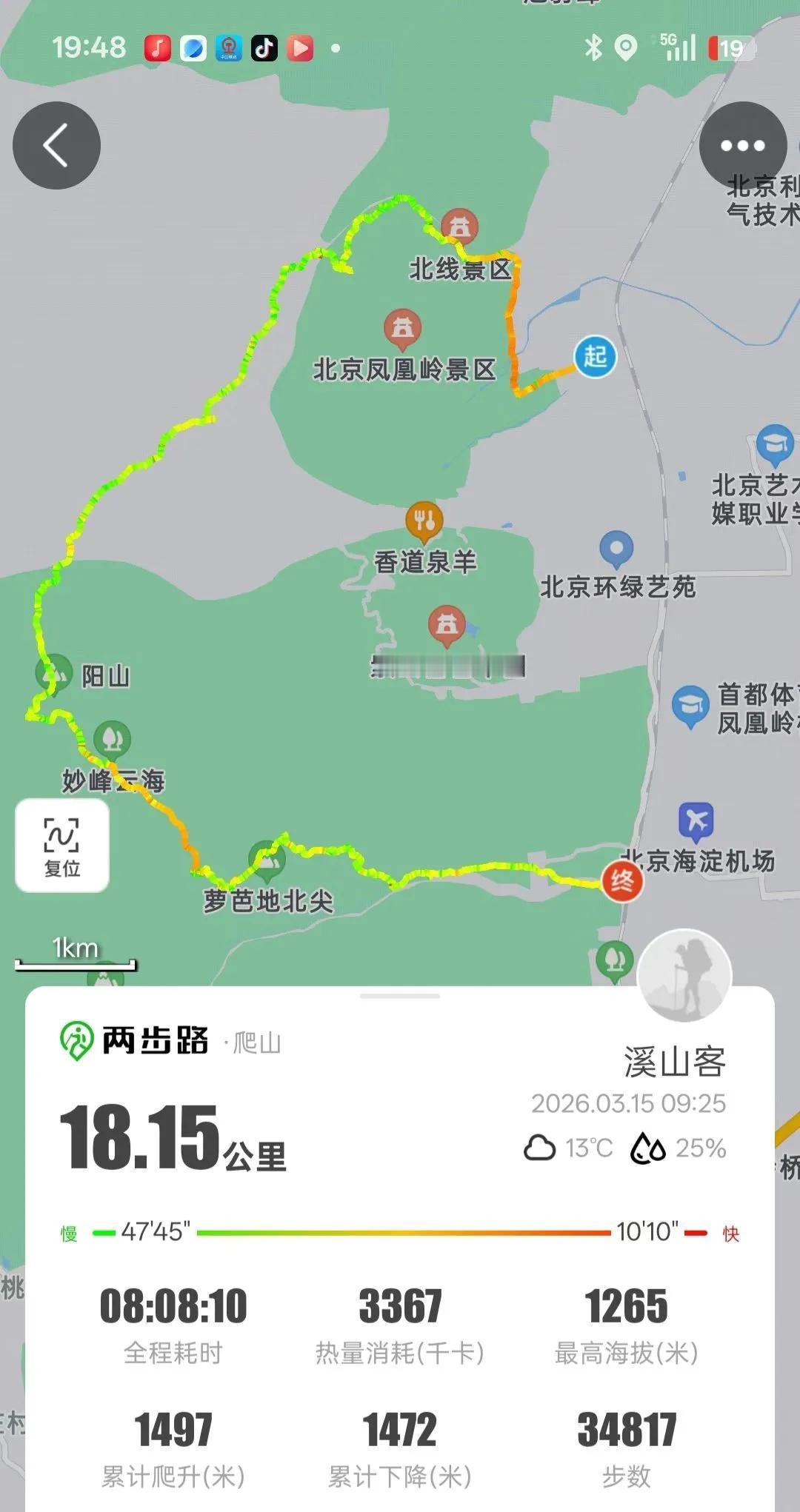The height and width of the screenshot is (1512, 800).
Task: Tap the 两步路 app logo
Action: tap(76, 1038)
